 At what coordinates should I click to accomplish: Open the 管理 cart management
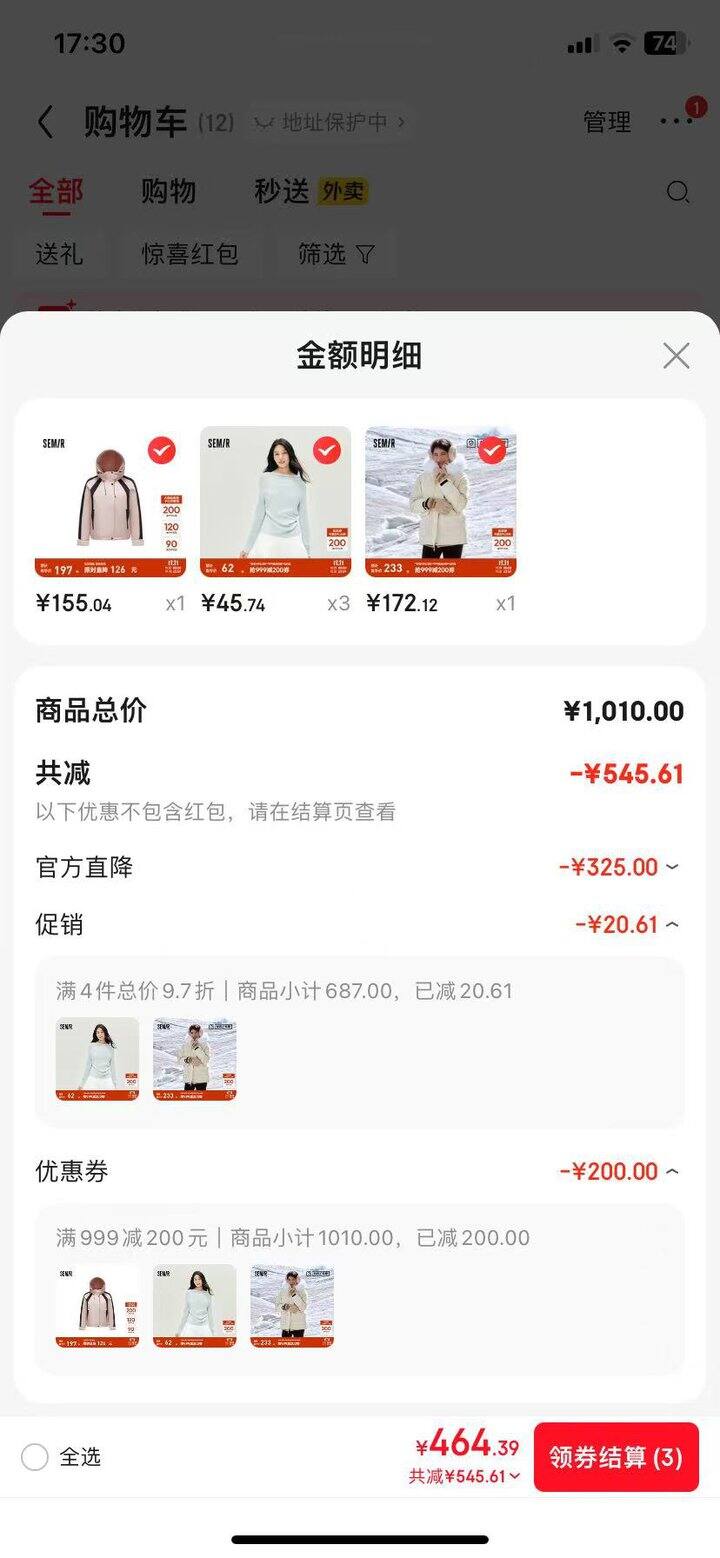click(x=607, y=122)
